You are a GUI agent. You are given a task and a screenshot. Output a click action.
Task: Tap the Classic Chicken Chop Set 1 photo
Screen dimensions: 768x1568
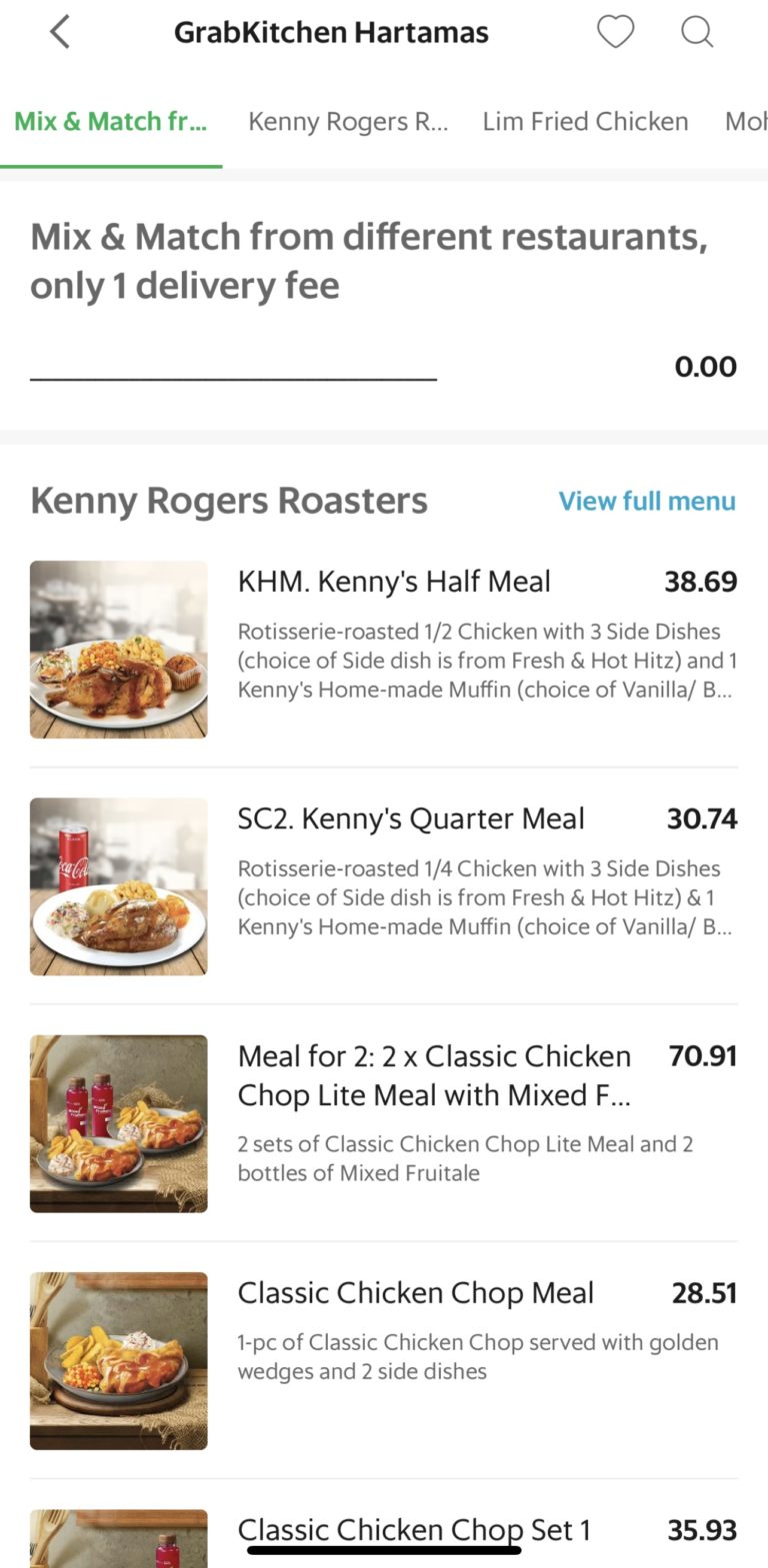118,1544
